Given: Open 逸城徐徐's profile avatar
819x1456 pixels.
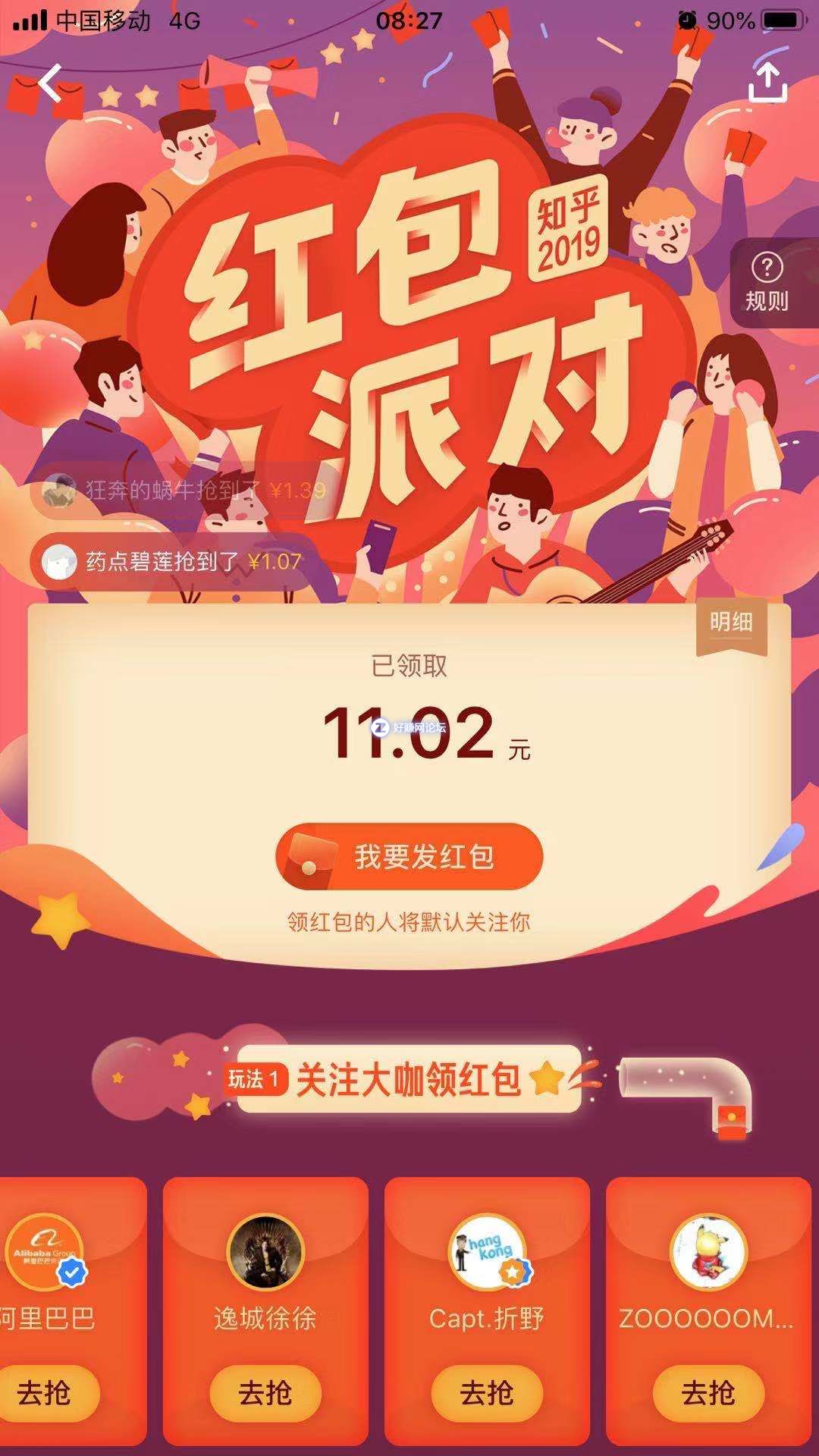Looking at the screenshot, I should click(x=265, y=1253).
